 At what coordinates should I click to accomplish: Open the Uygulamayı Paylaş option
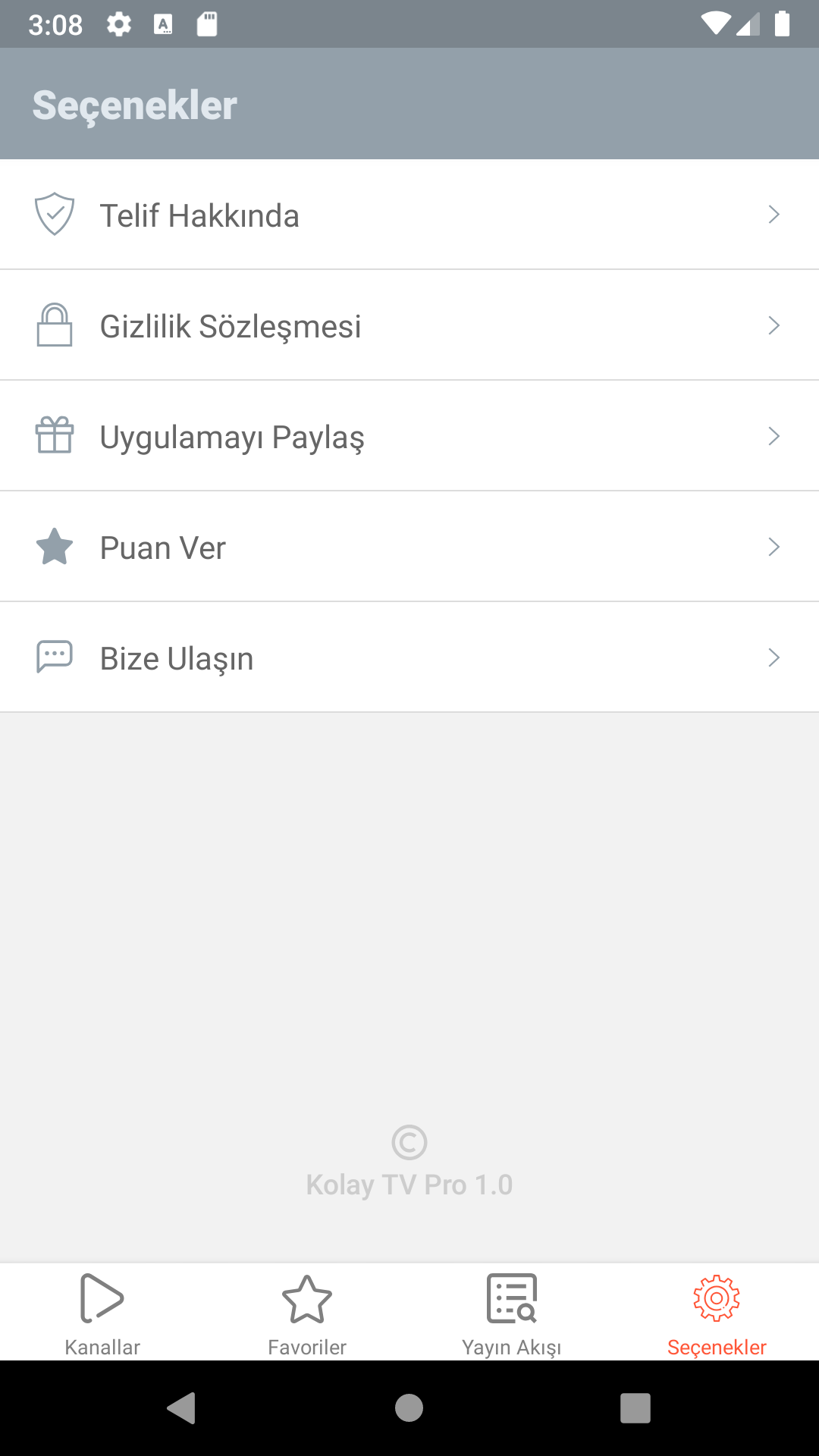(x=409, y=435)
